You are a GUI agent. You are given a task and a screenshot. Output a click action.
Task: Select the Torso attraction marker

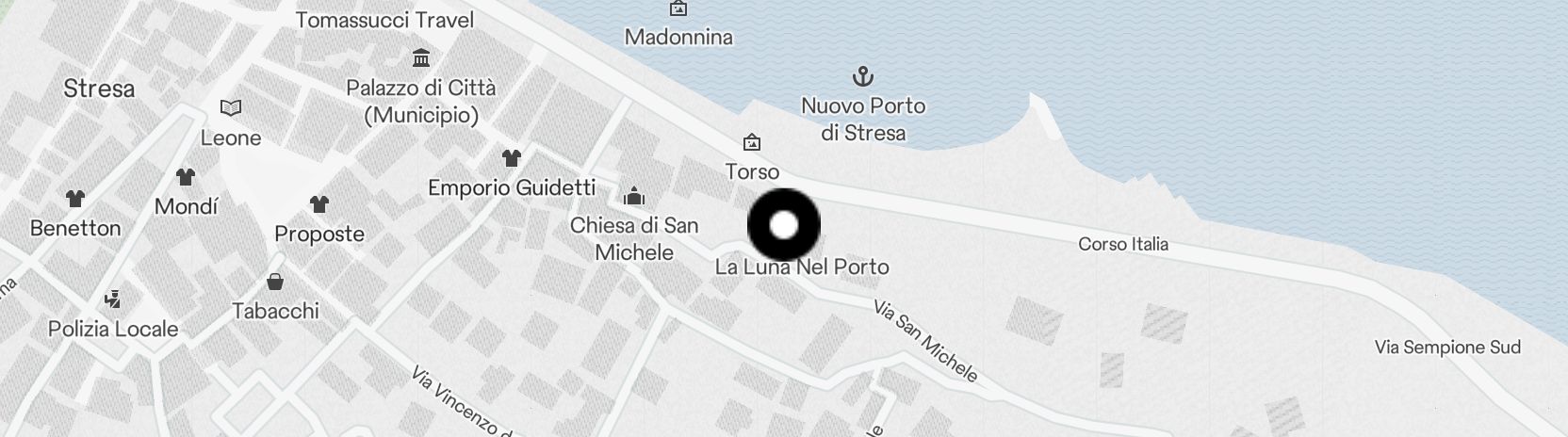pos(751,143)
